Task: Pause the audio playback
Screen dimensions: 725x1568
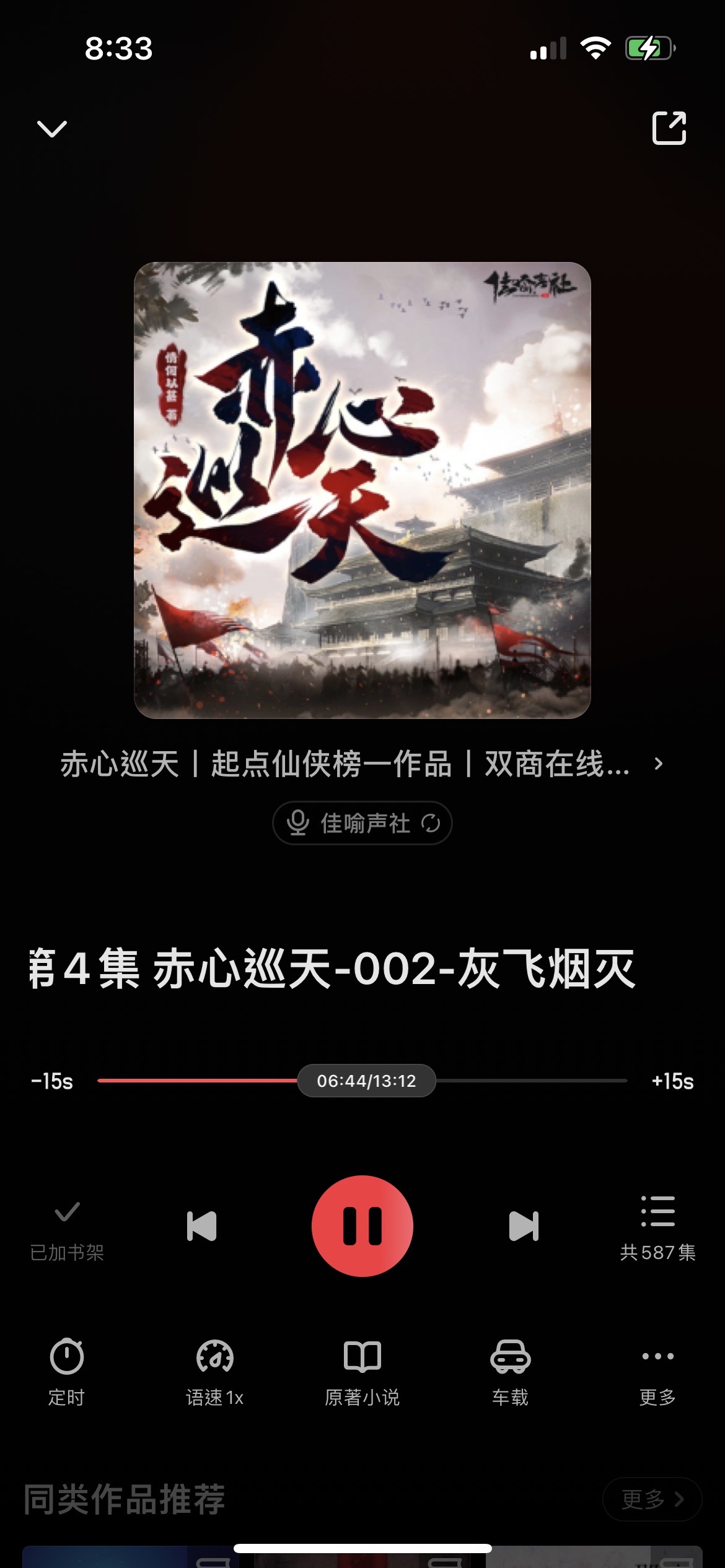Action: (362, 1226)
